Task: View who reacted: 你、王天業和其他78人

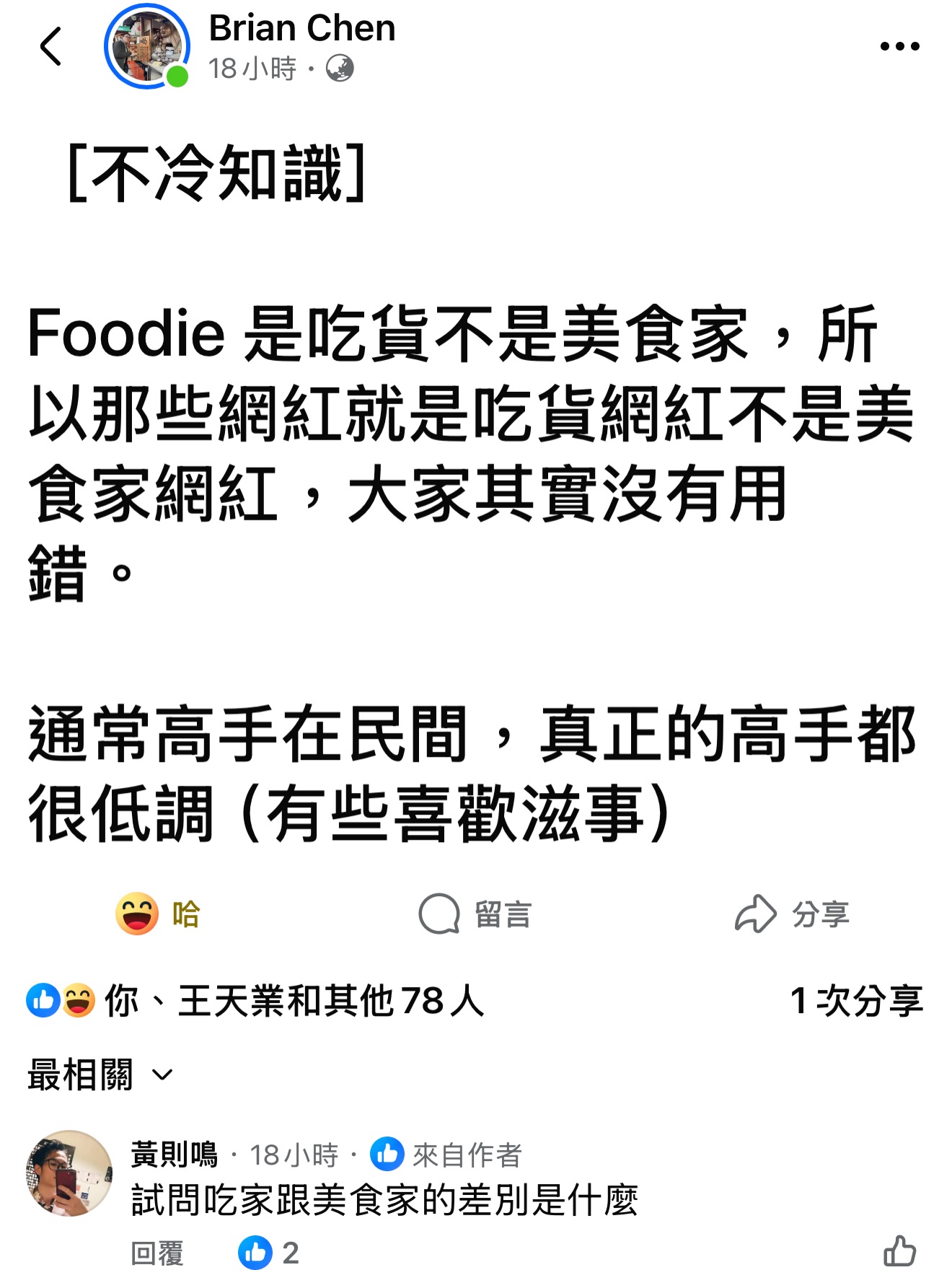Action: tap(256, 1001)
